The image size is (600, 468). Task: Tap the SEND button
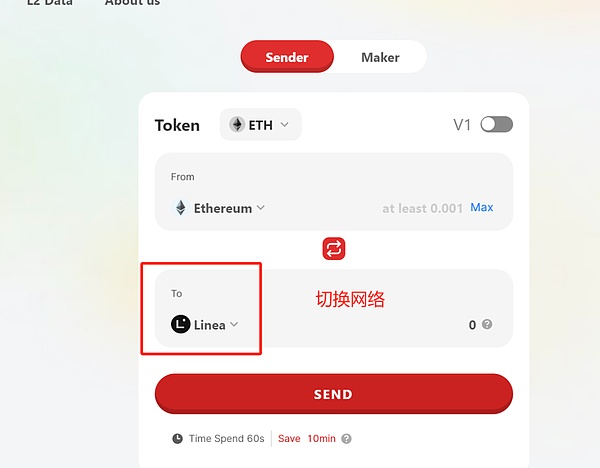pos(333,394)
